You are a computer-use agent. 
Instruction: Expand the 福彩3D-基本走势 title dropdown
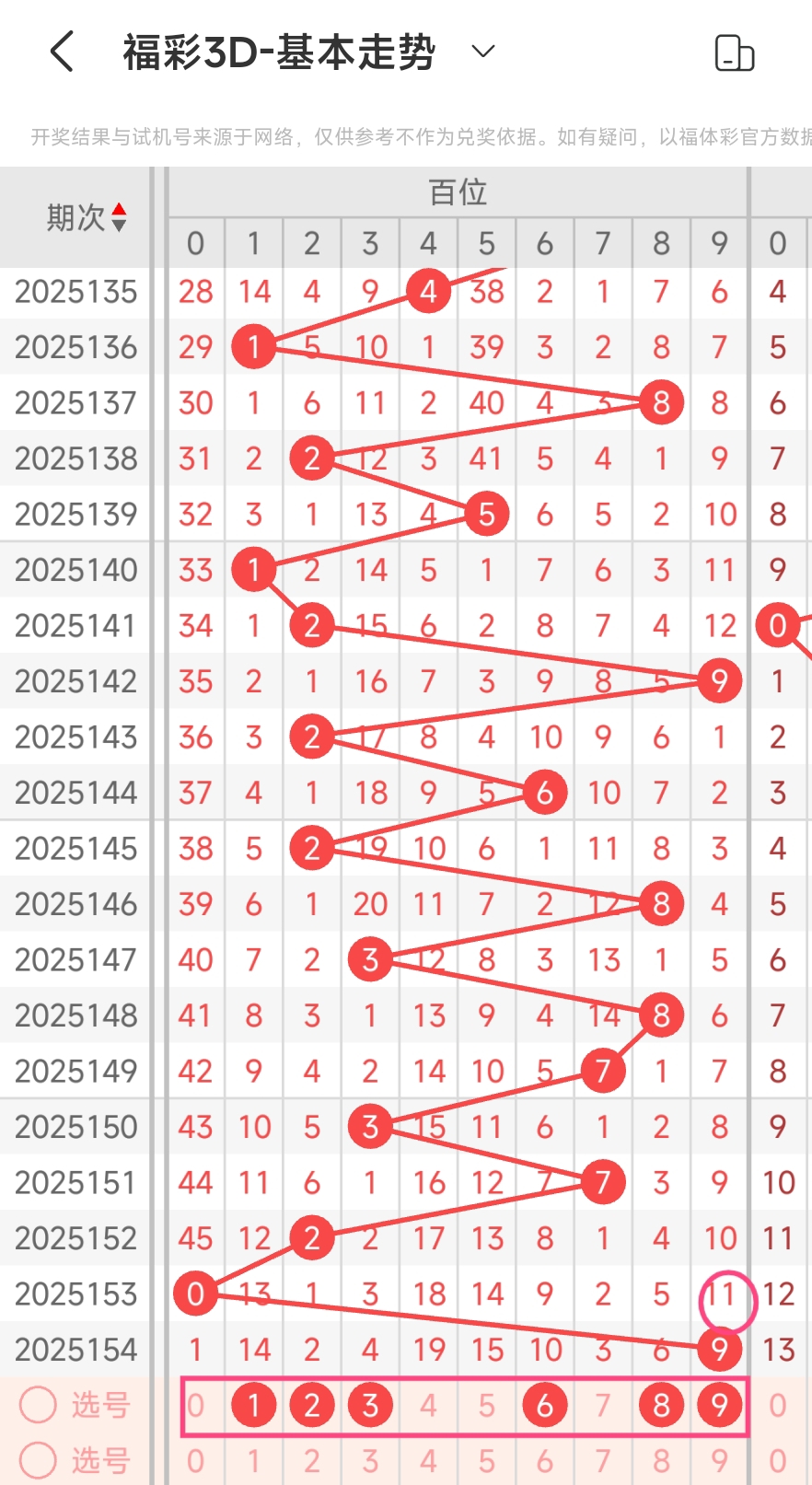point(483,51)
